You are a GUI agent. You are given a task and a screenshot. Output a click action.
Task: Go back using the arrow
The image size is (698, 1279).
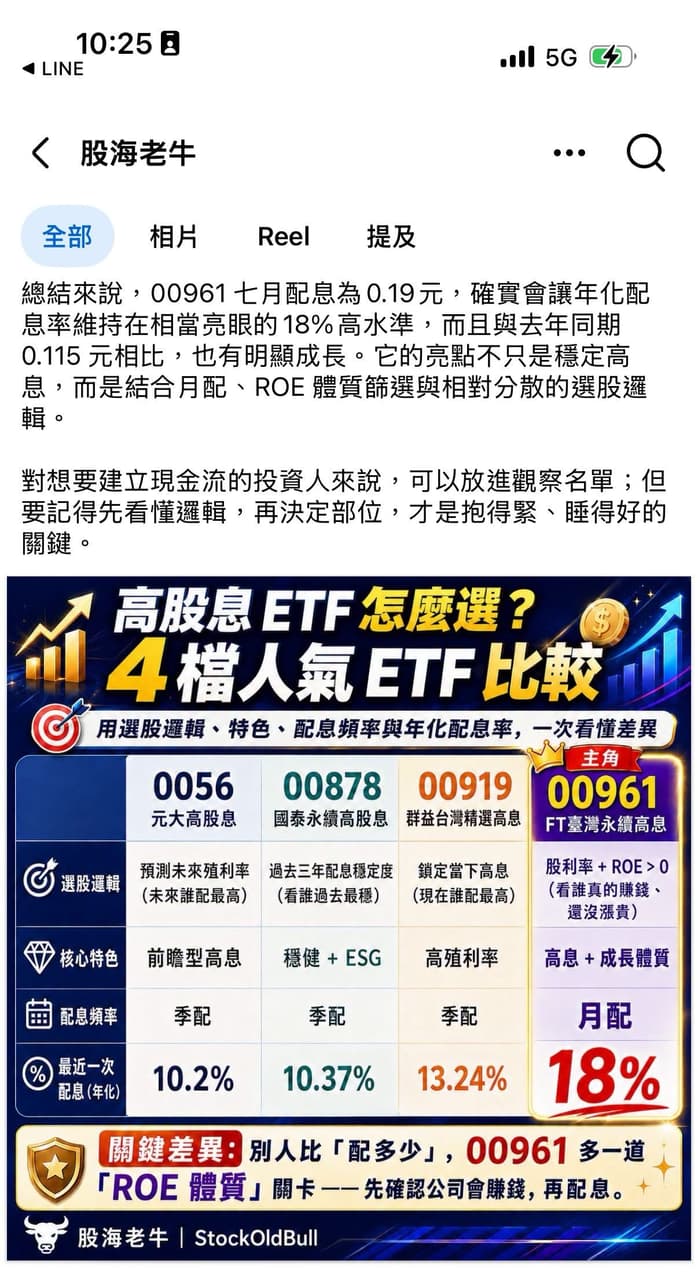click(x=40, y=153)
